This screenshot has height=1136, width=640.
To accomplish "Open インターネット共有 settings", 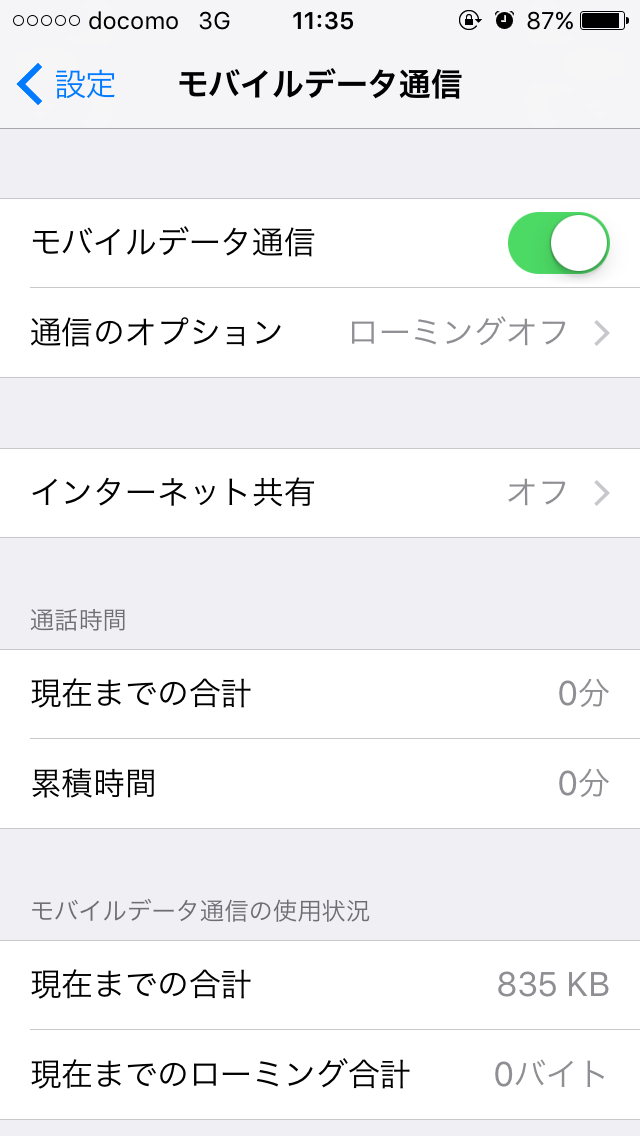I will click(x=320, y=493).
